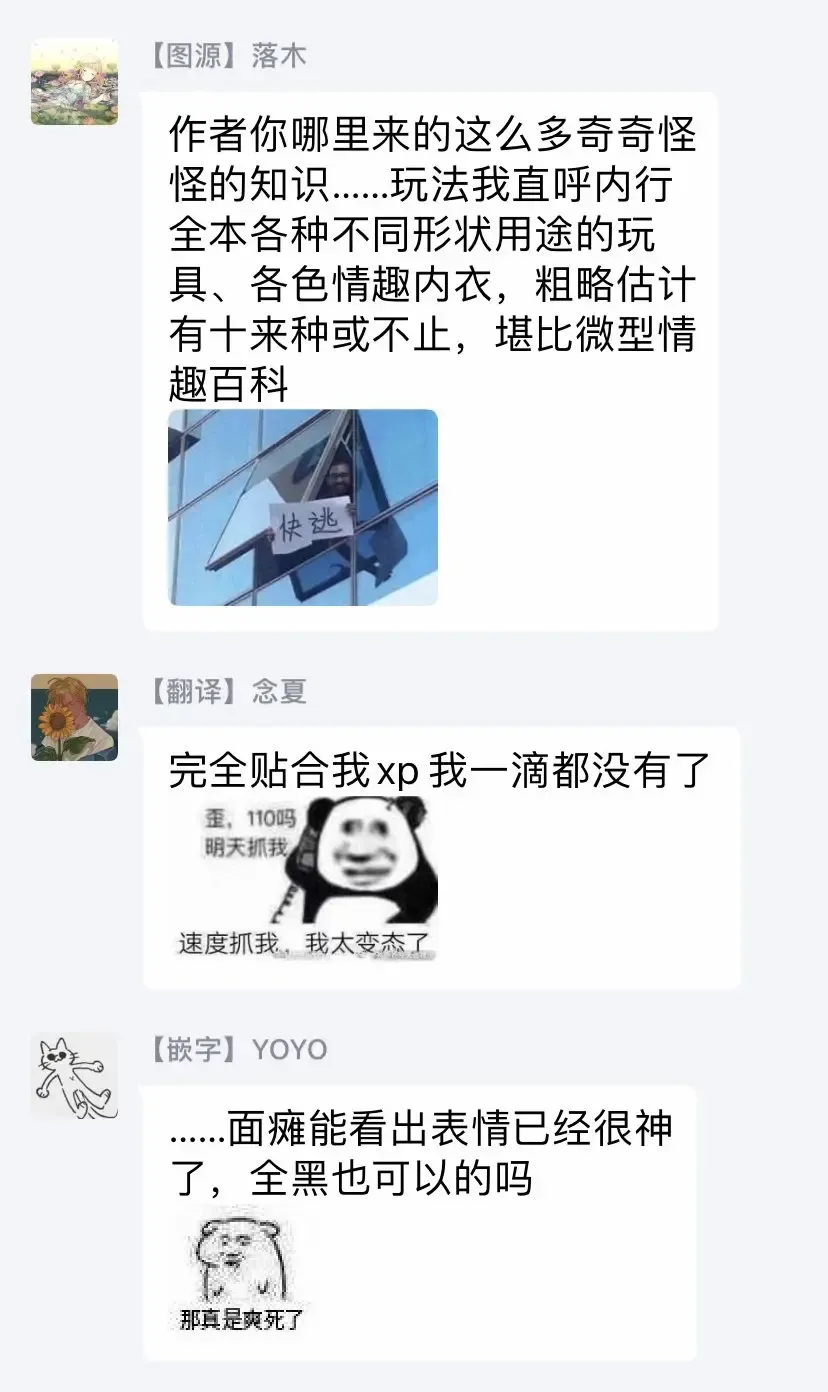The height and width of the screenshot is (1392, 828).
Task: View the panda sticker in 念夏's message
Action: [303, 879]
